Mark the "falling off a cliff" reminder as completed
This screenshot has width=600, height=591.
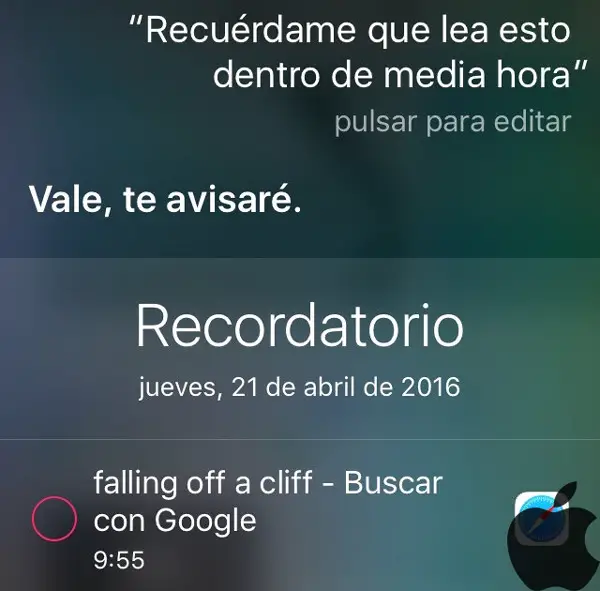52,519
